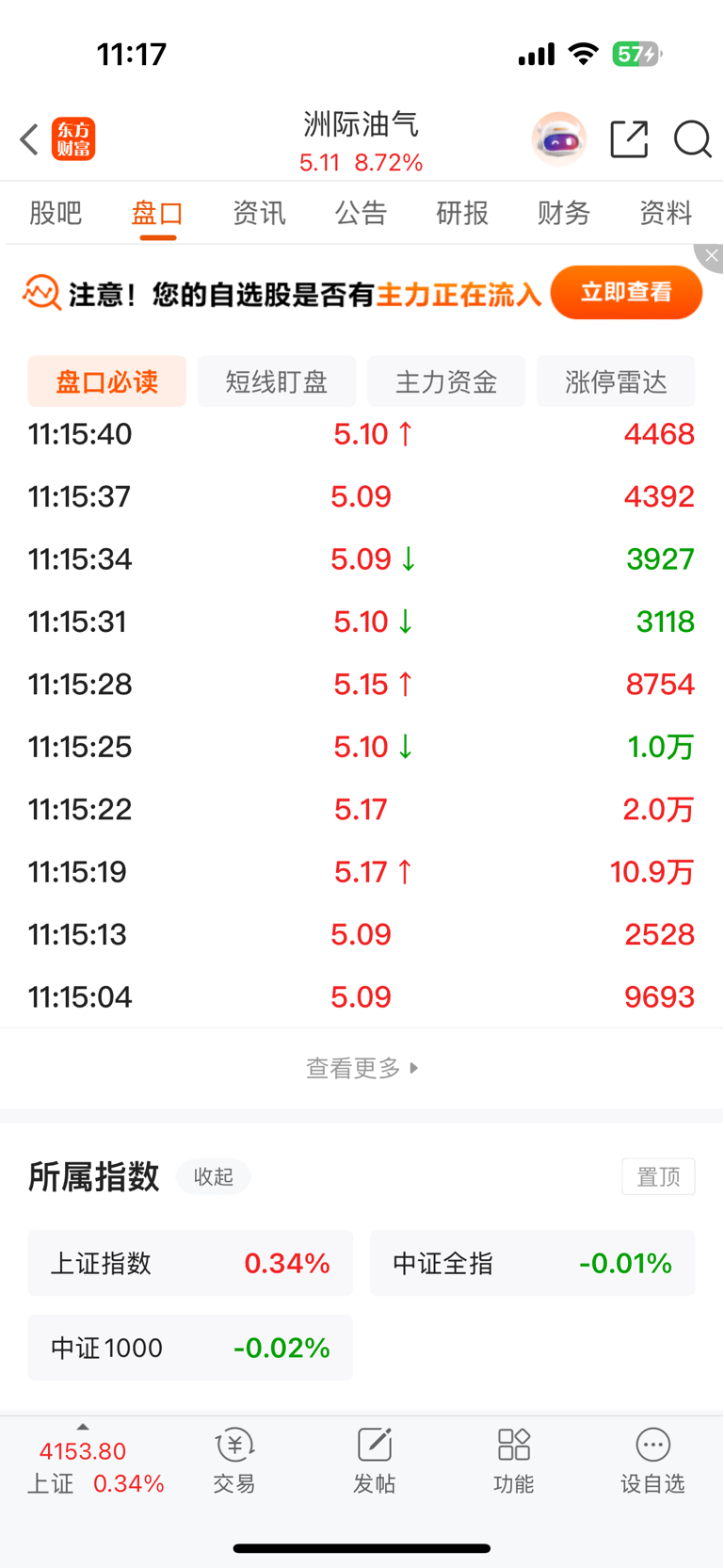
Task: Open the search magnifier
Action: coord(692,139)
